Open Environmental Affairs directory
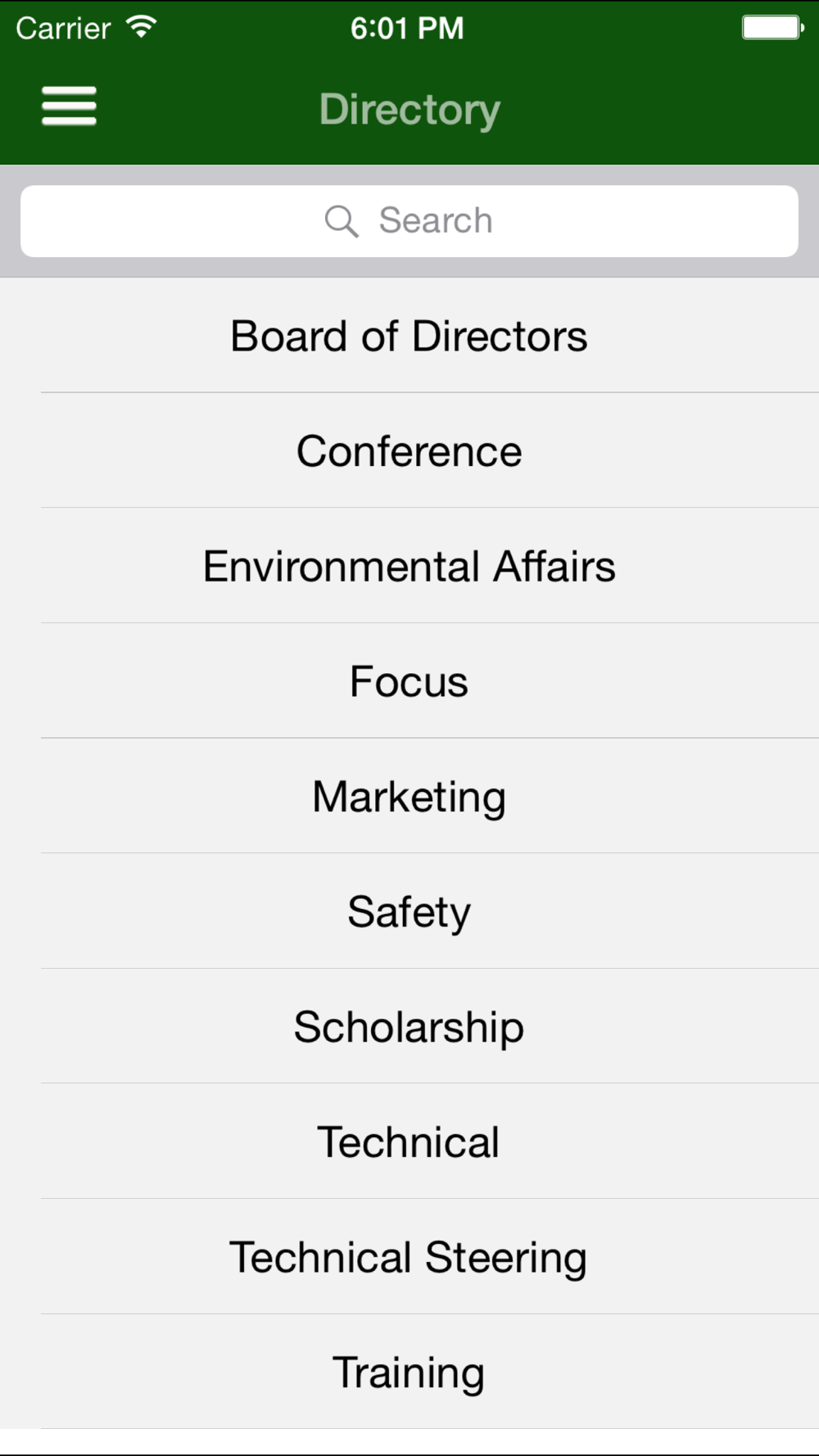Image resolution: width=819 pixels, height=1456 pixels. (x=409, y=566)
